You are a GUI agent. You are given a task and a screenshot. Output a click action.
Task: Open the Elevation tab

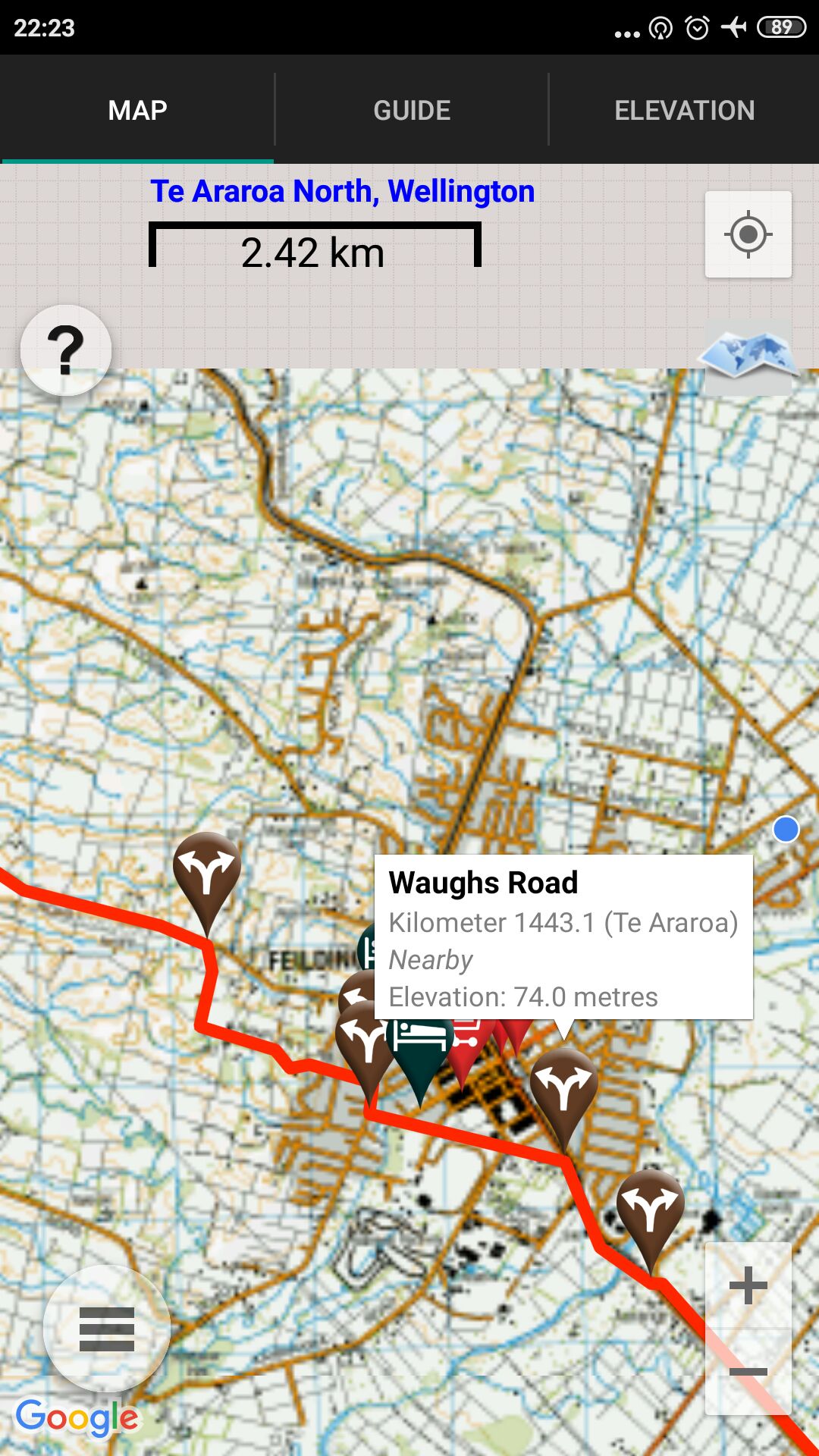coord(684,111)
